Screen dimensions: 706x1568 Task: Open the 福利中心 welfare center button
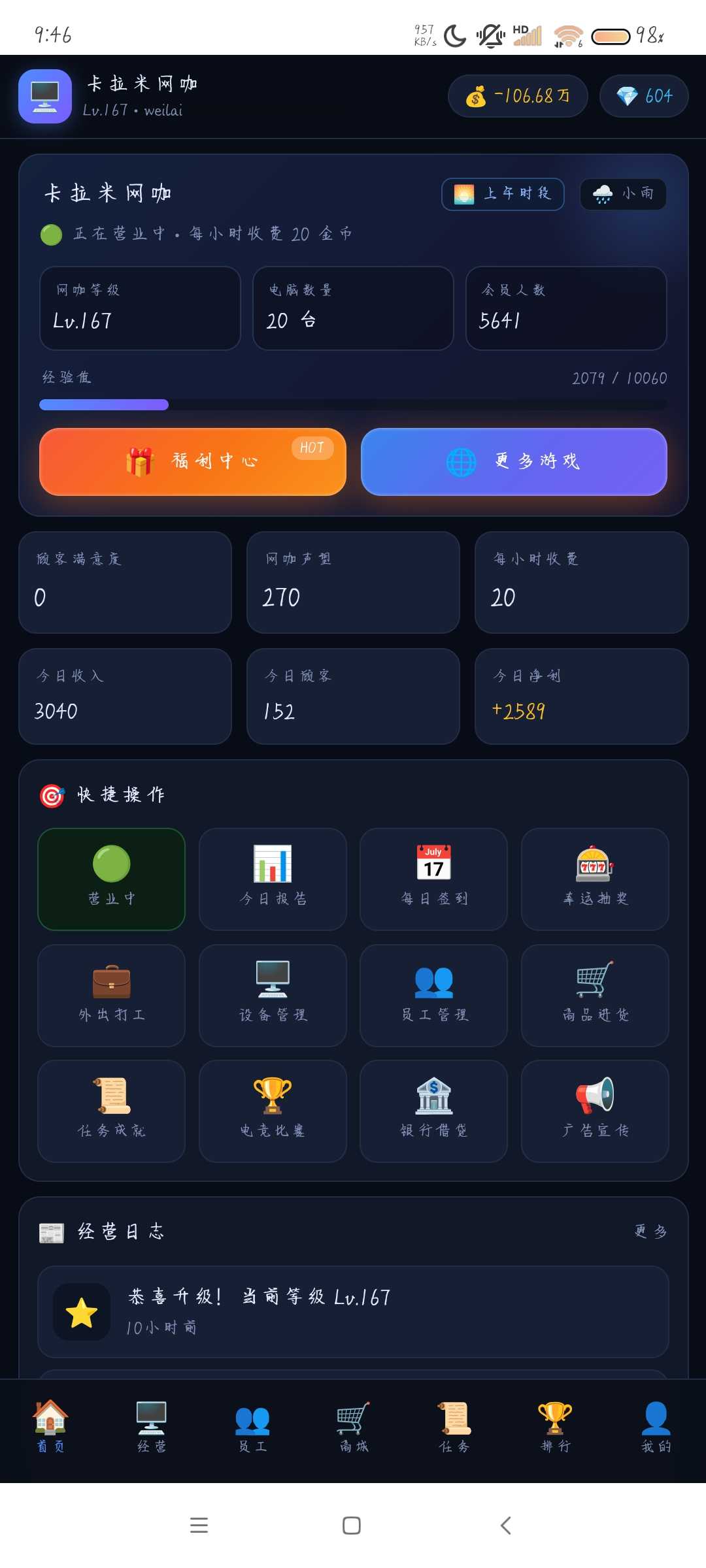pyautogui.click(x=193, y=461)
